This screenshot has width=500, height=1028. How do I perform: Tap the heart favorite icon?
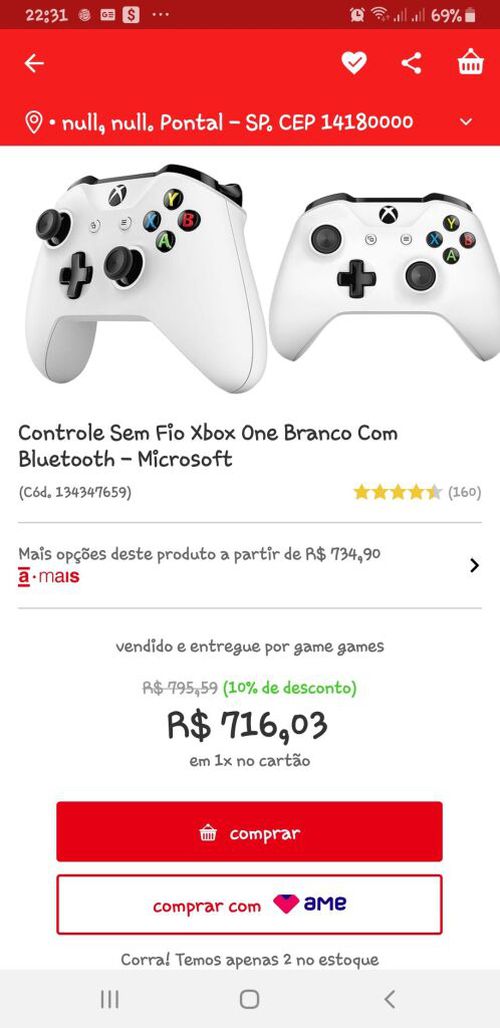click(x=354, y=63)
